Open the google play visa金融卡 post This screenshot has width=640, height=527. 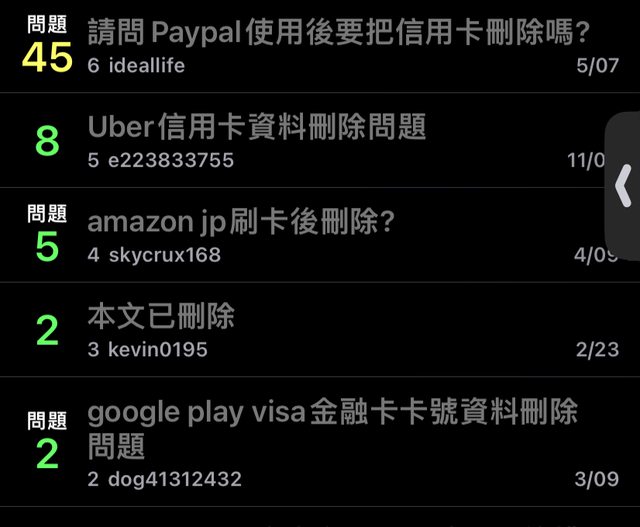(332, 427)
